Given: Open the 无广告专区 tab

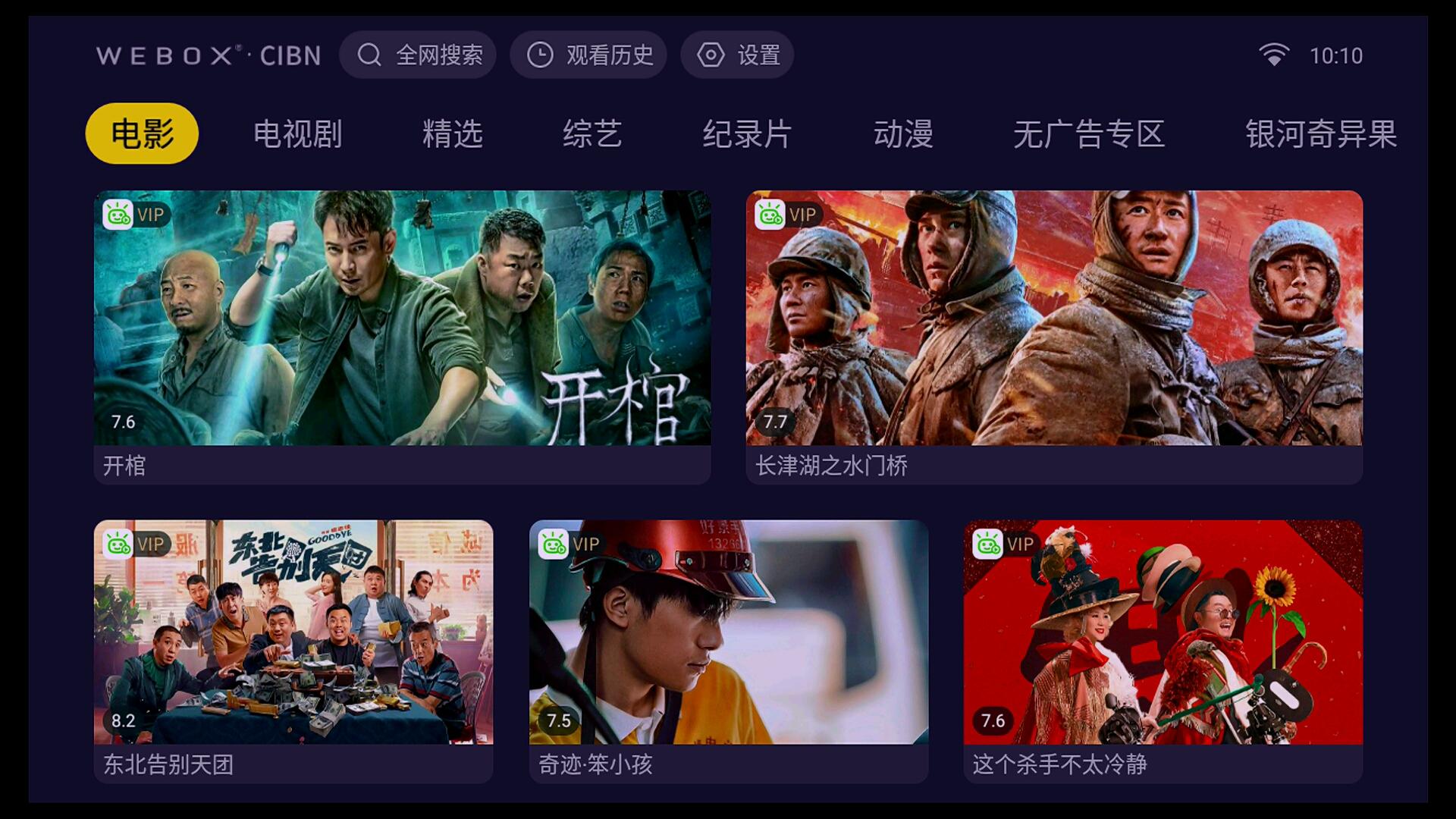Looking at the screenshot, I should (1088, 134).
